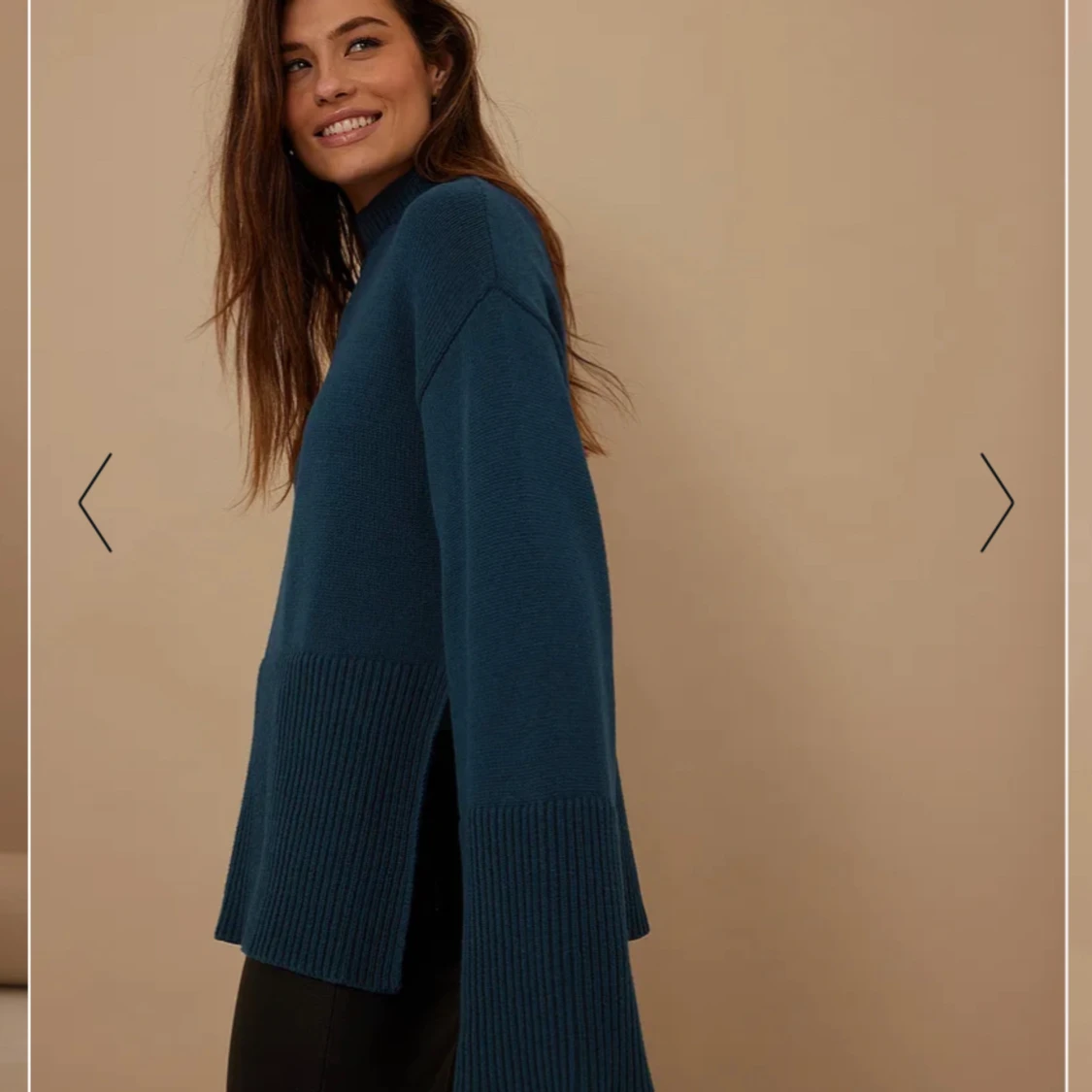Go to the previous product photo
Screen dimensions: 1092x1092
(x=95, y=503)
